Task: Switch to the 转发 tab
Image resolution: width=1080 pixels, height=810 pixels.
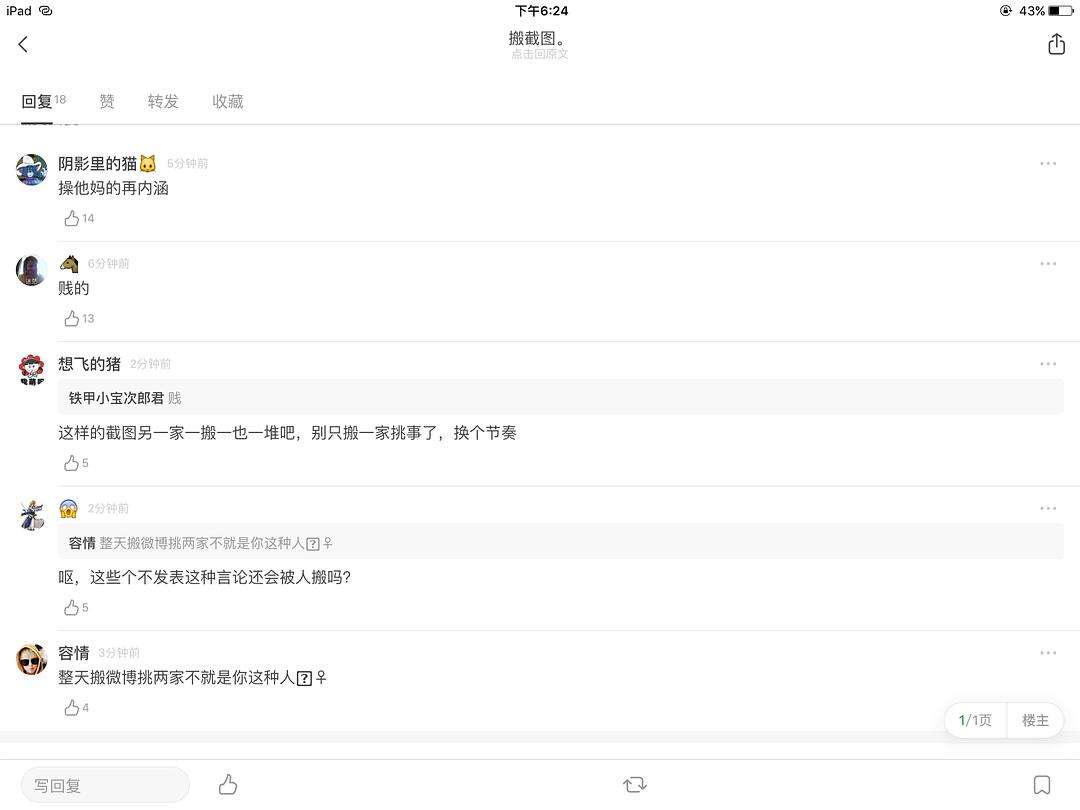Action: coord(163,101)
